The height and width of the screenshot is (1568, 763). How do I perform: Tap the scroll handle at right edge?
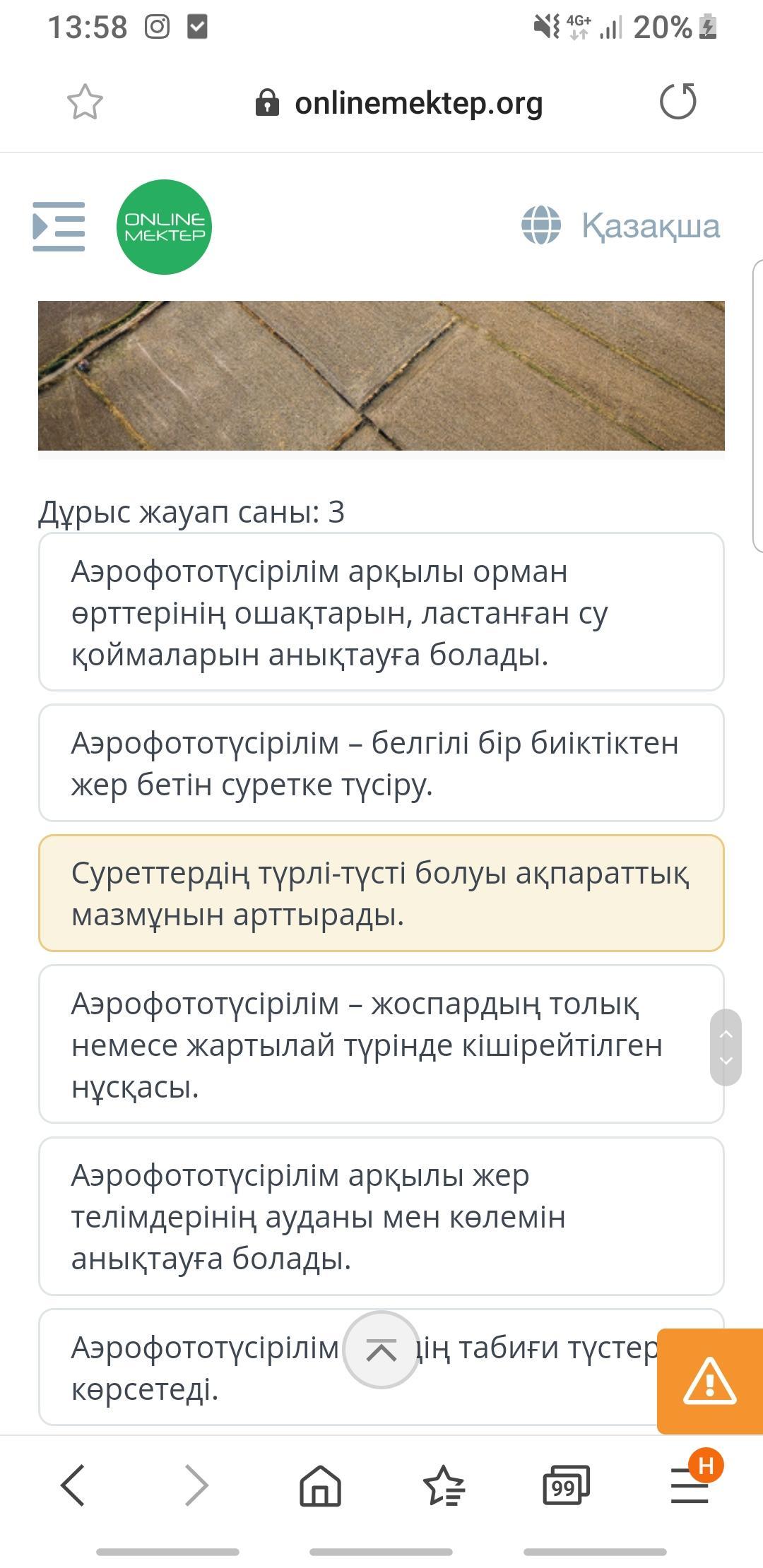[x=726, y=1047]
